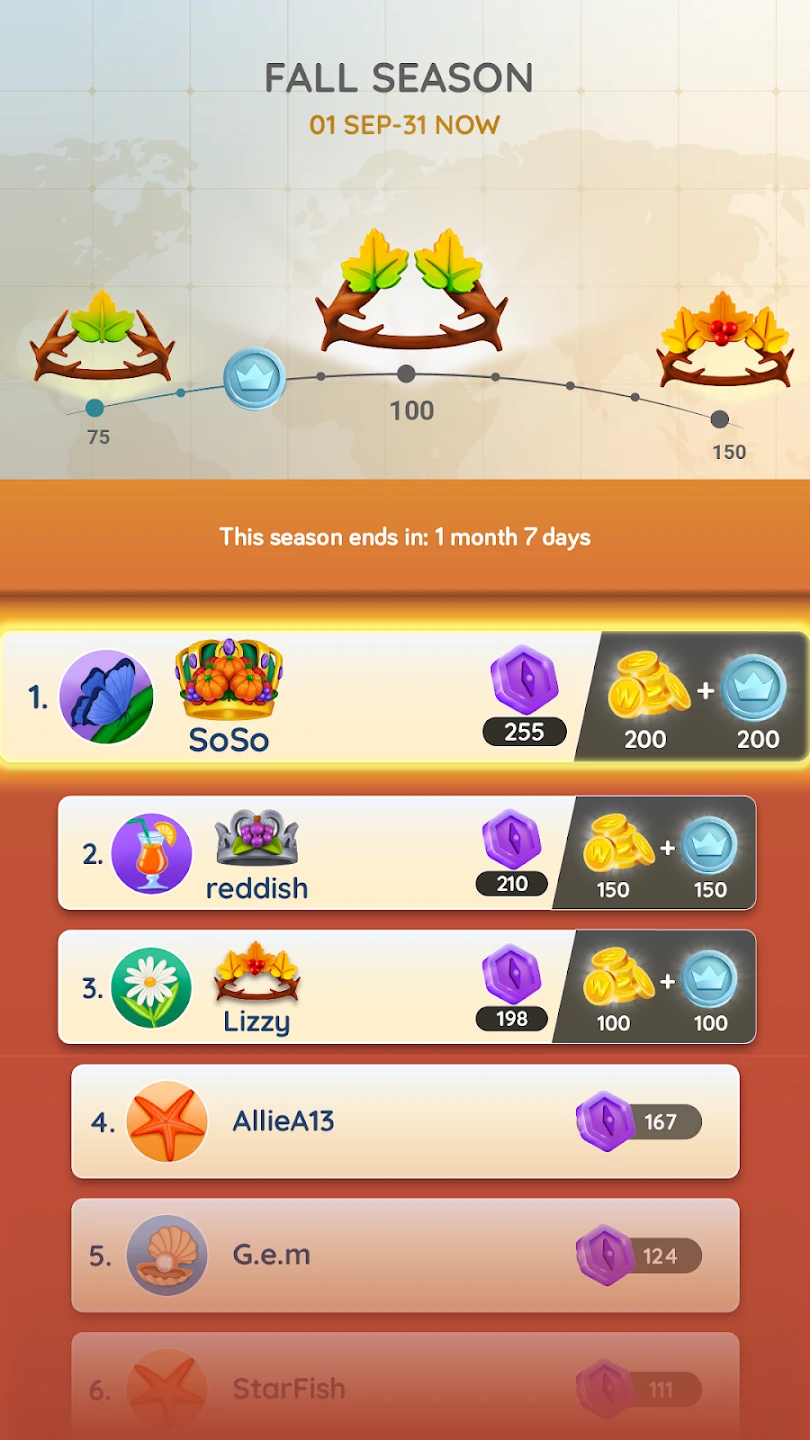Viewport: 810px width, 1440px height.
Task: View reddish's player row
Action: click(300, 853)
